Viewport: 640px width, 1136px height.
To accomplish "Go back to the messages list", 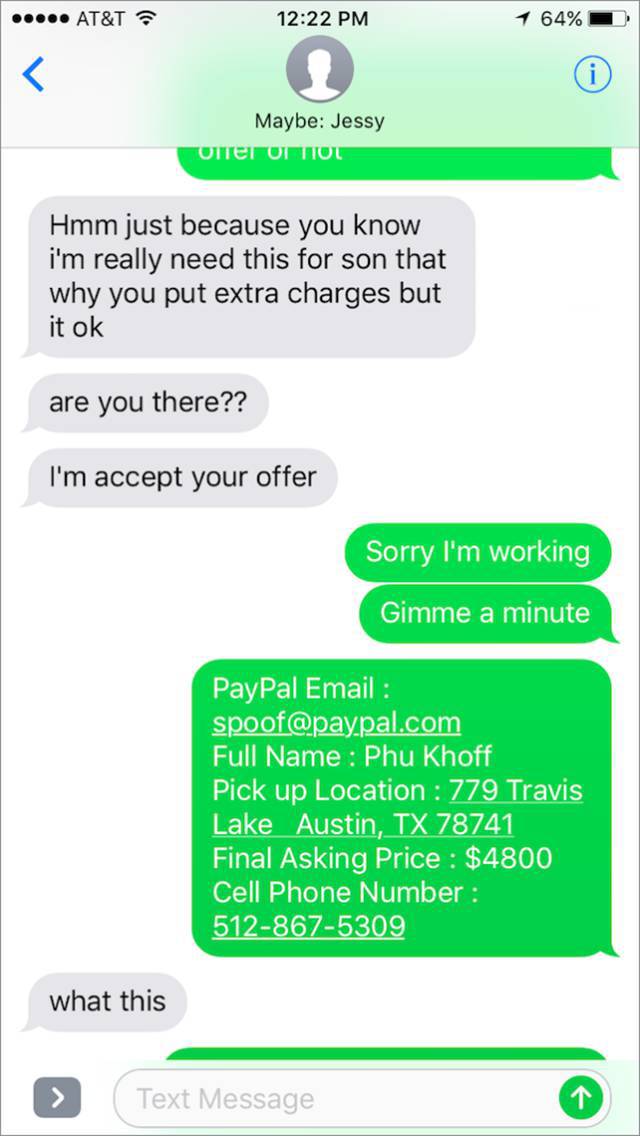I will point(33,75).
